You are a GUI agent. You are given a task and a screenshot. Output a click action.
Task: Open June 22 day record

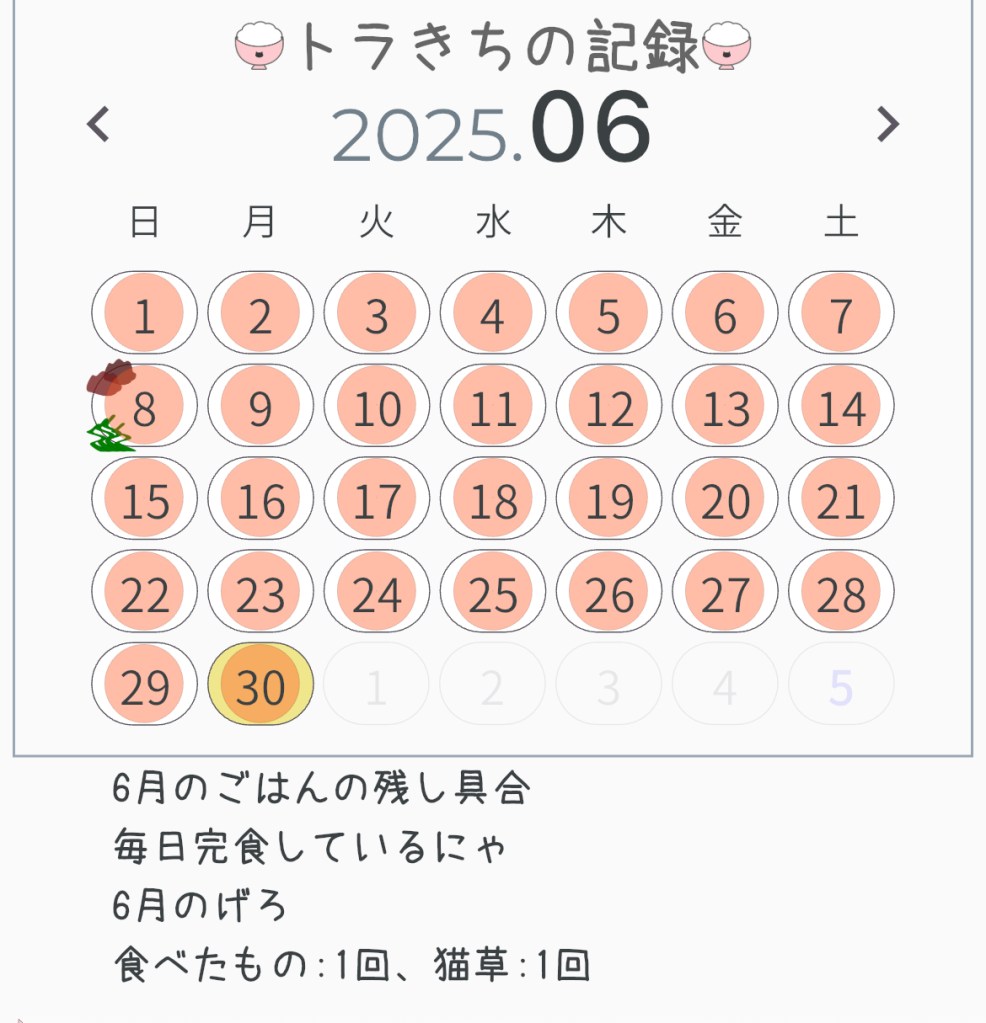[x=145, y=593]
